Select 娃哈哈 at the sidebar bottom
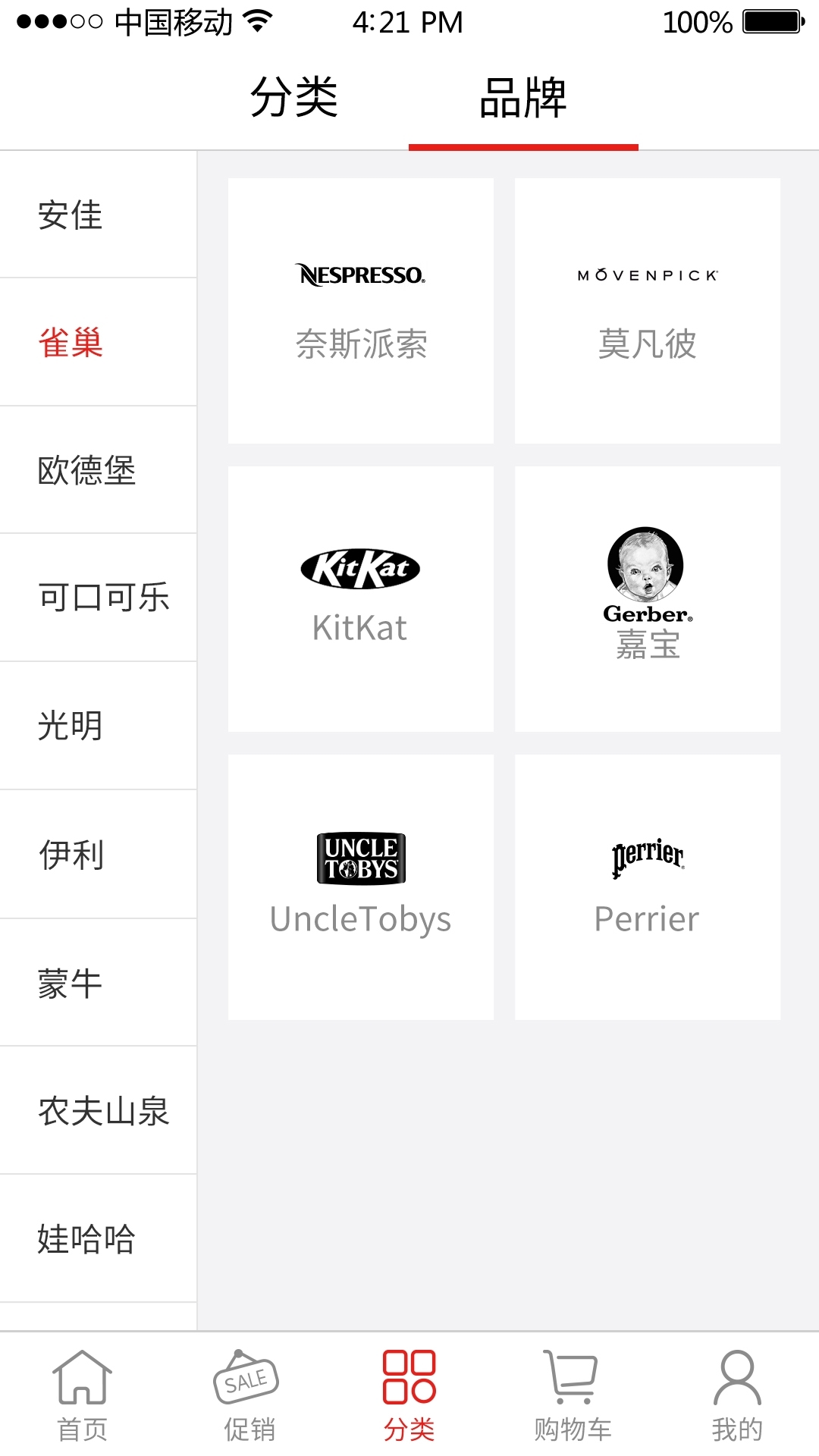Image resolution: width=819 pixels, height=1456 pixels. 86,1238
